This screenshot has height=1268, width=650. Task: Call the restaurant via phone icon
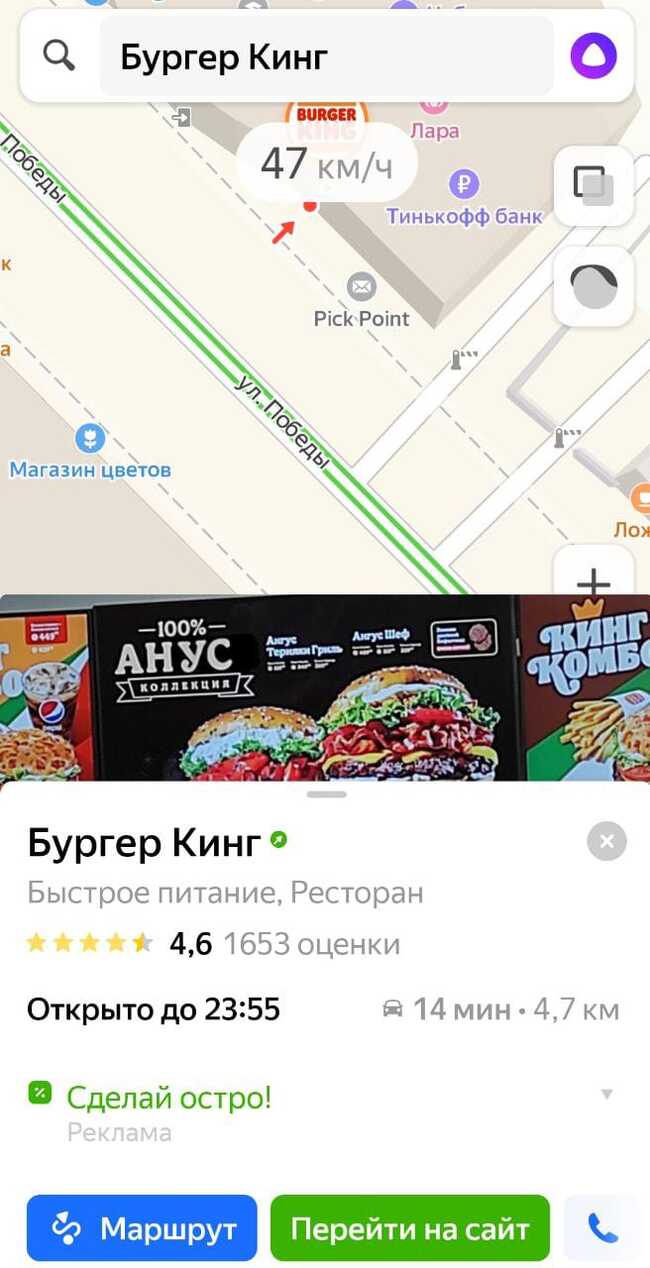click(x=603, y=1227)
